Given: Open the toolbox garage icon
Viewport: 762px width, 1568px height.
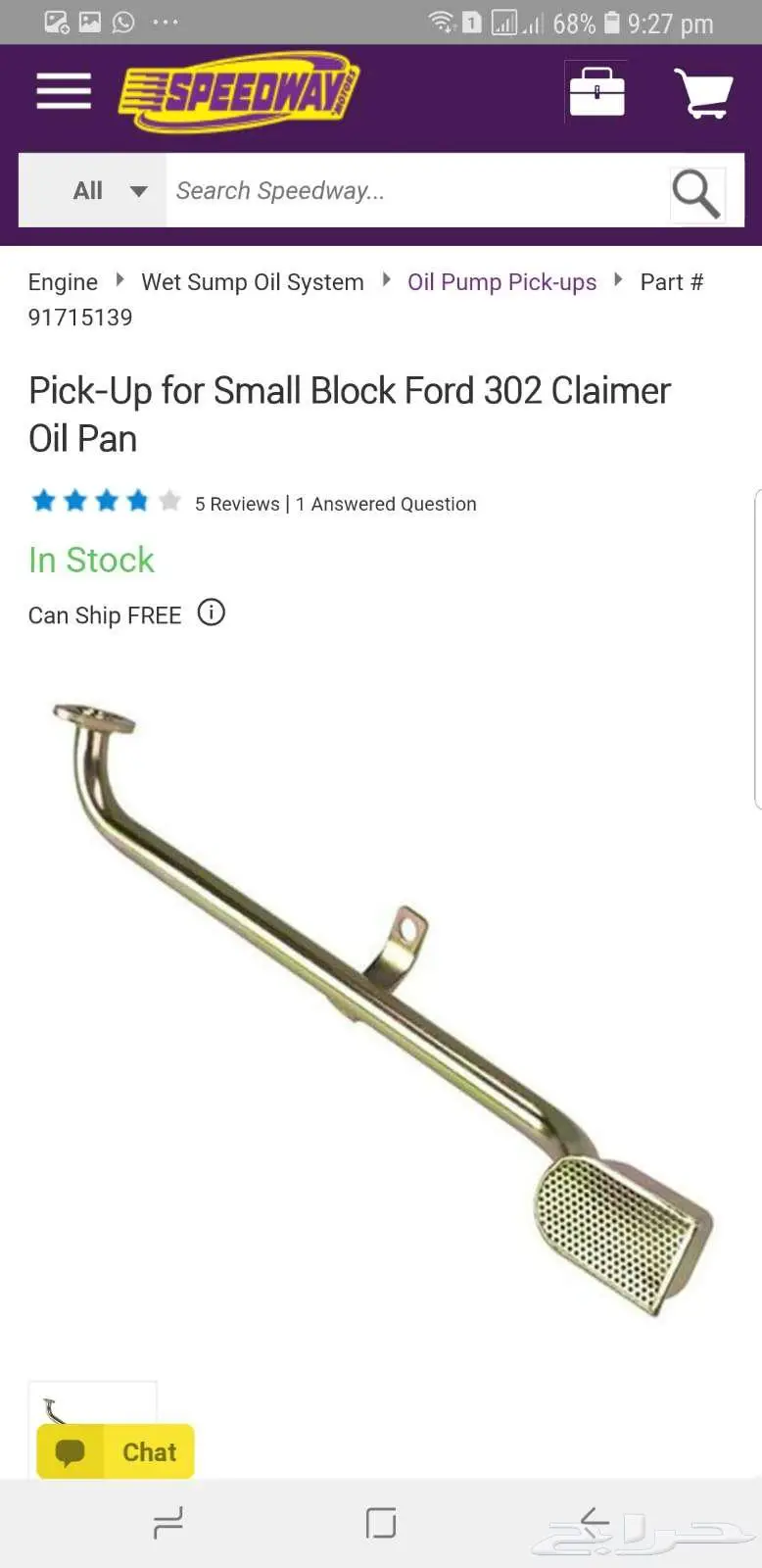Looking at the screenshot, I should pyautogui.click(x=596, y=92).
